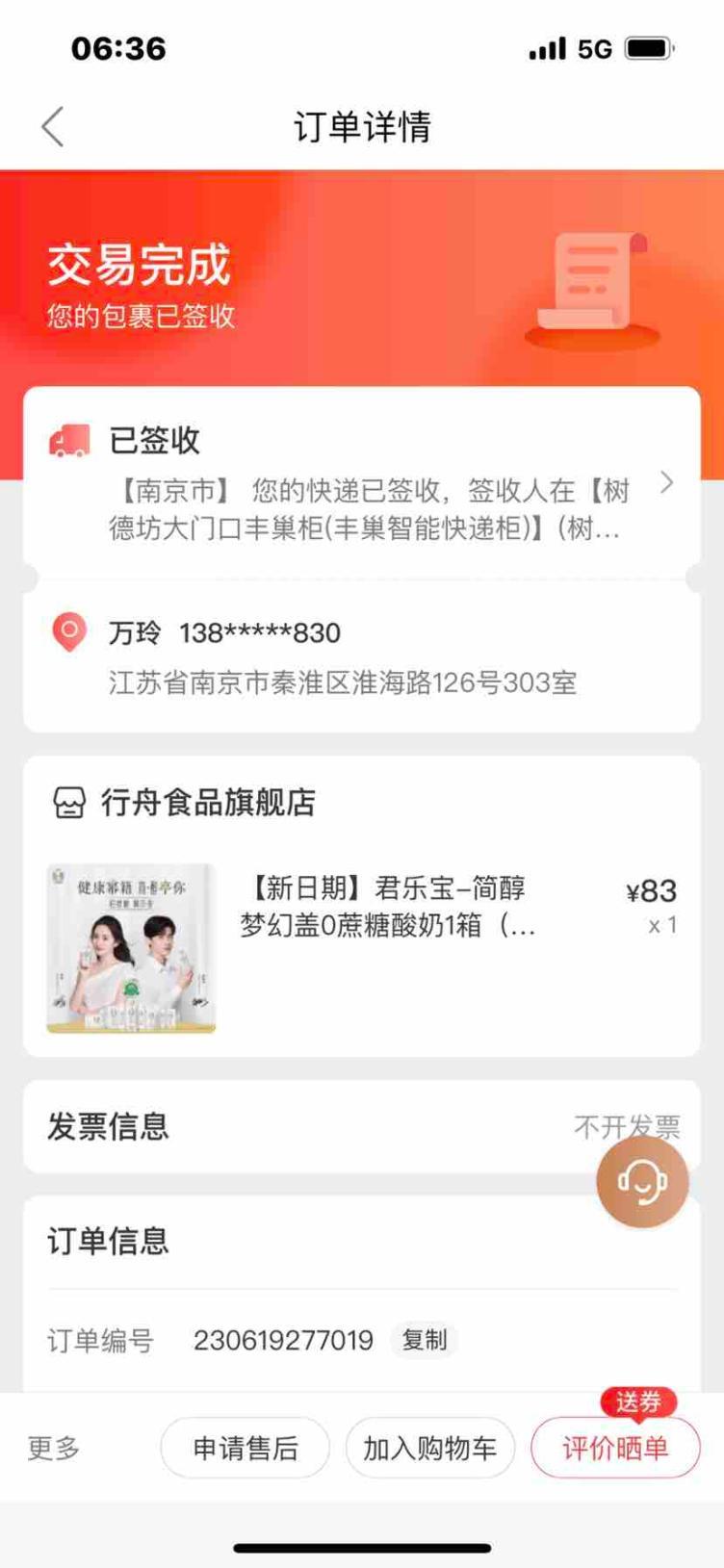
Task: Copy the order number with 复制
Action: tap(424, 1340)
